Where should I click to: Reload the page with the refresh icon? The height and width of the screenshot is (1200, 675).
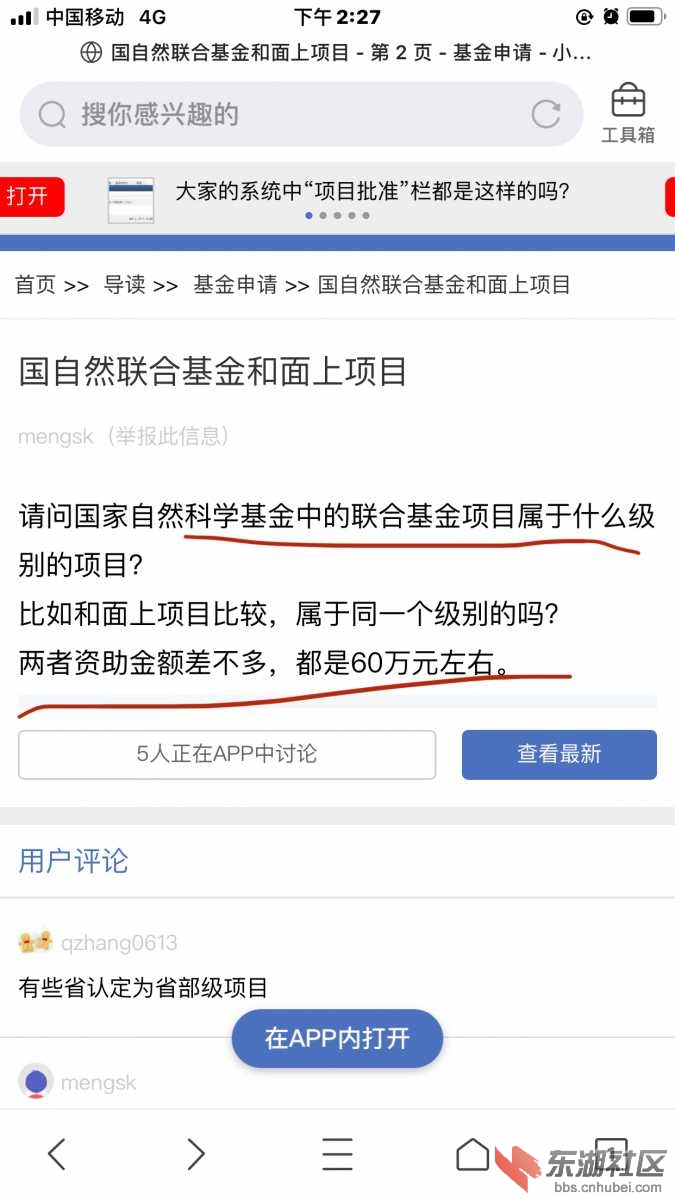tap(546, 114)
